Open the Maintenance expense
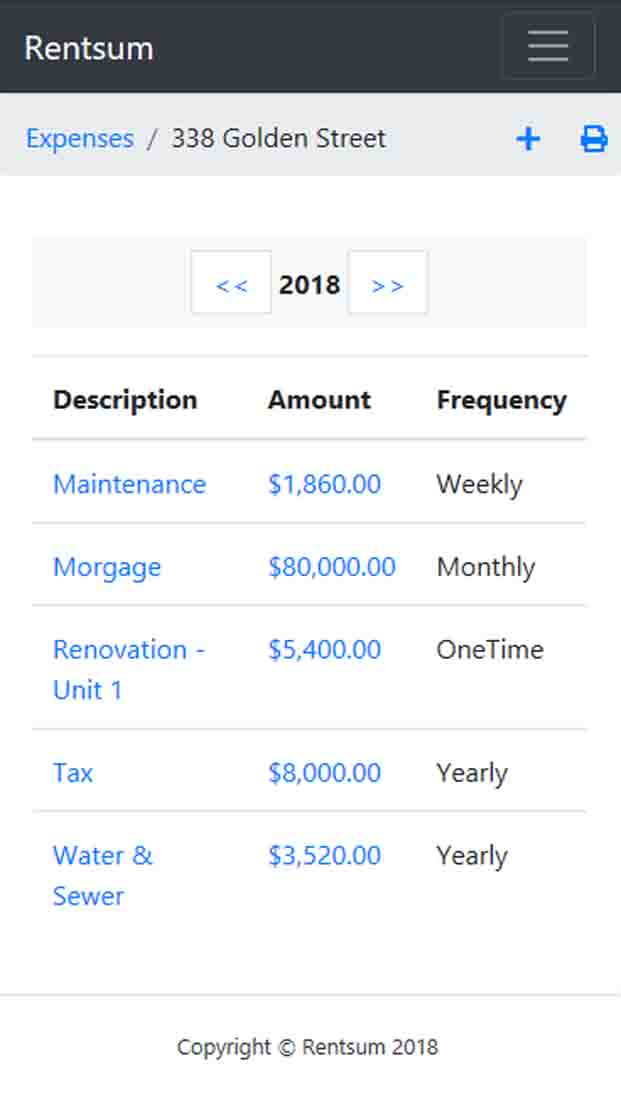Image resolution: width=621 pixels, height=1104 pixels. [x=130, y=484]
